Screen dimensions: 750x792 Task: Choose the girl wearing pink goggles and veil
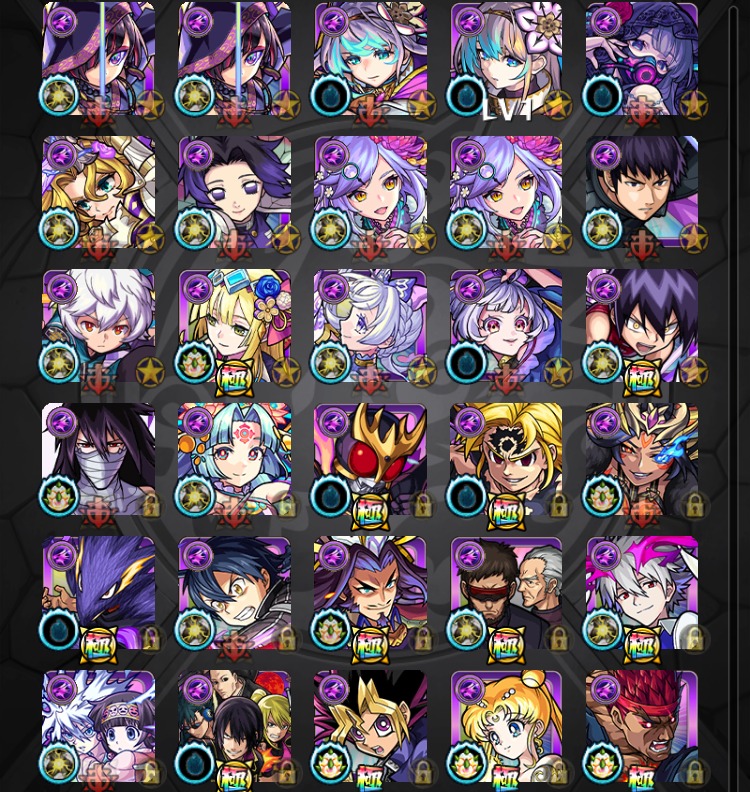642,58
